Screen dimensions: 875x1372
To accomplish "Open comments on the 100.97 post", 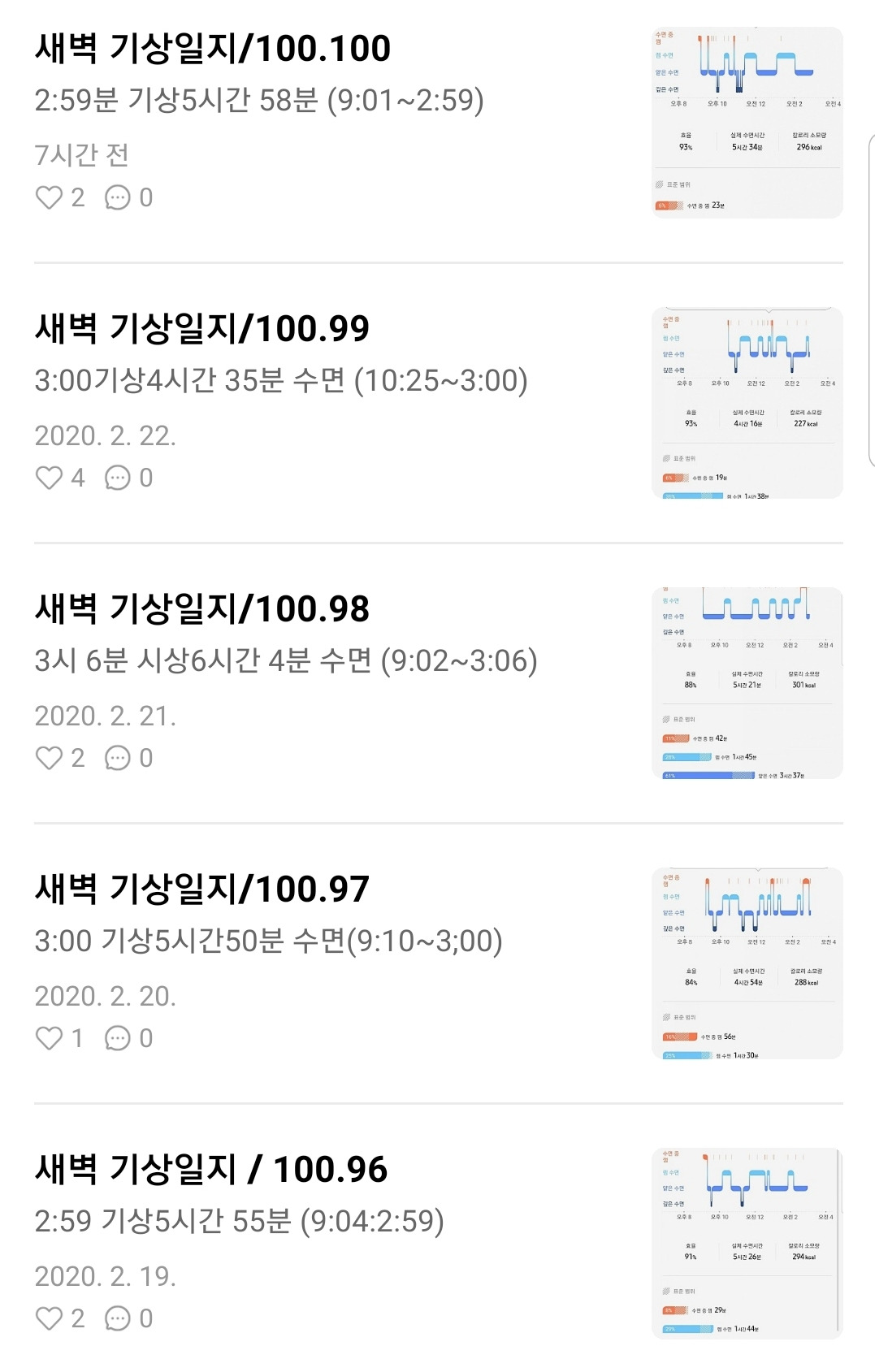I will tap(118, 1038).
